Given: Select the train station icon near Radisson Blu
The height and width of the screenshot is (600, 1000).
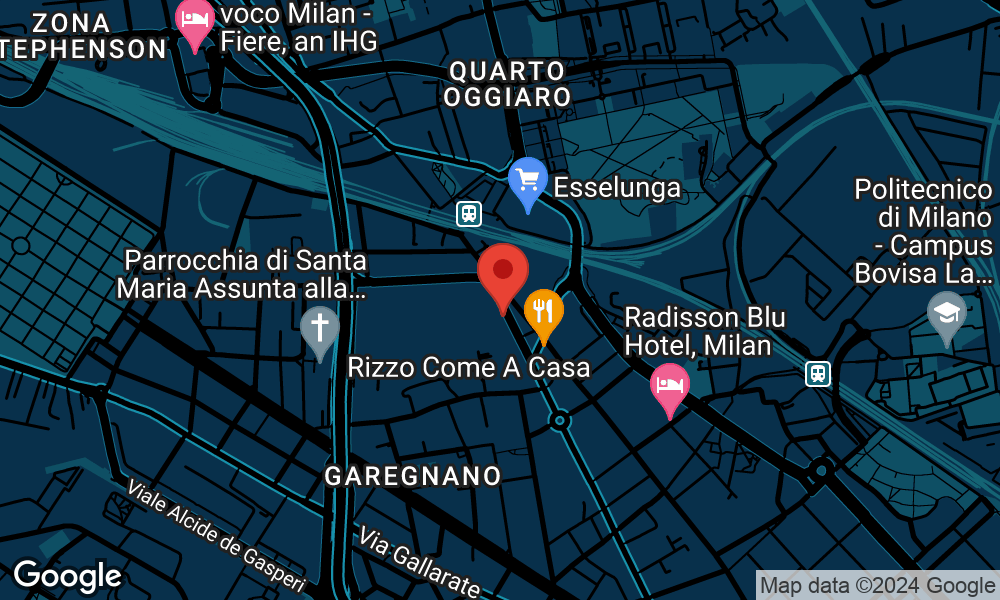Looking at the screenshot, I should (x=818, y=374).
